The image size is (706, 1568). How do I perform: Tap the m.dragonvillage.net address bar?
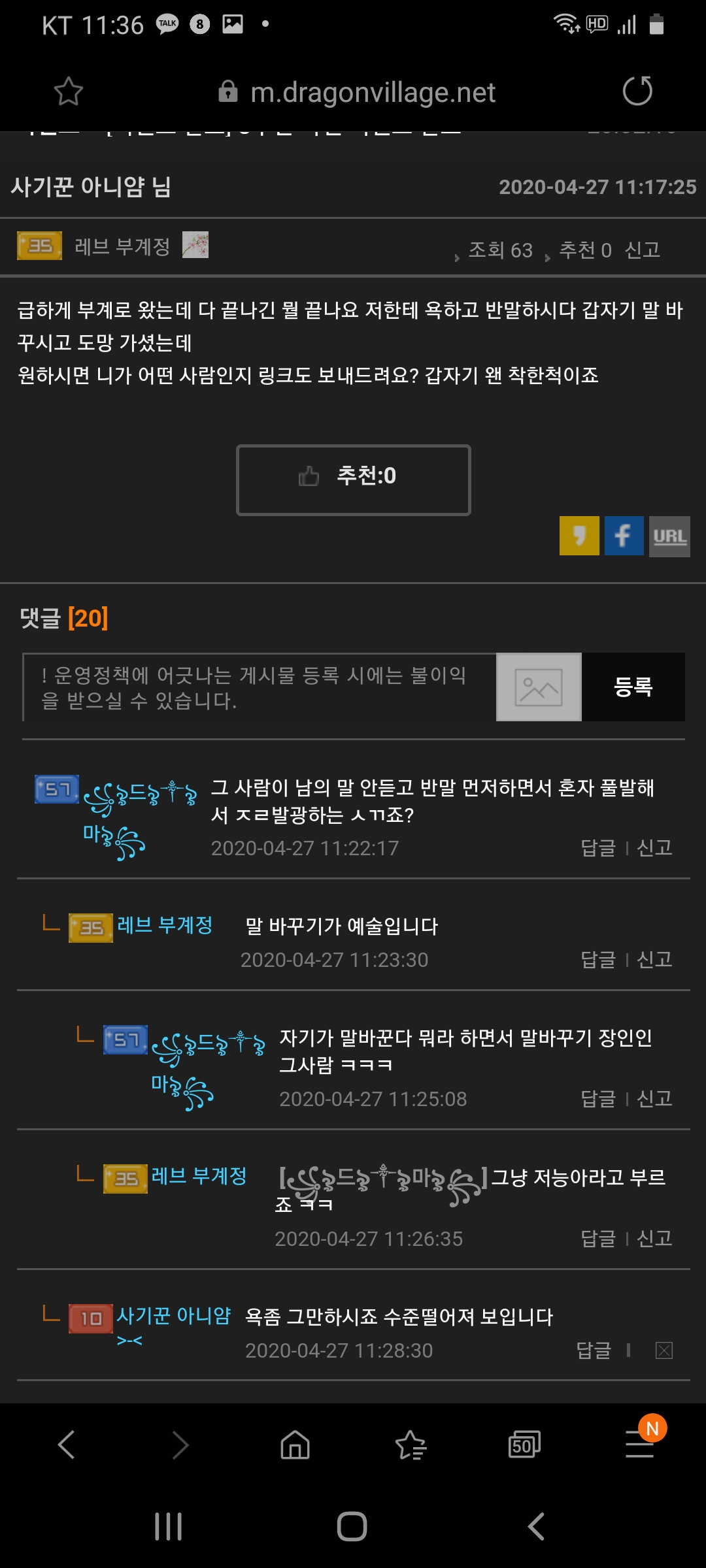(373, 92)
